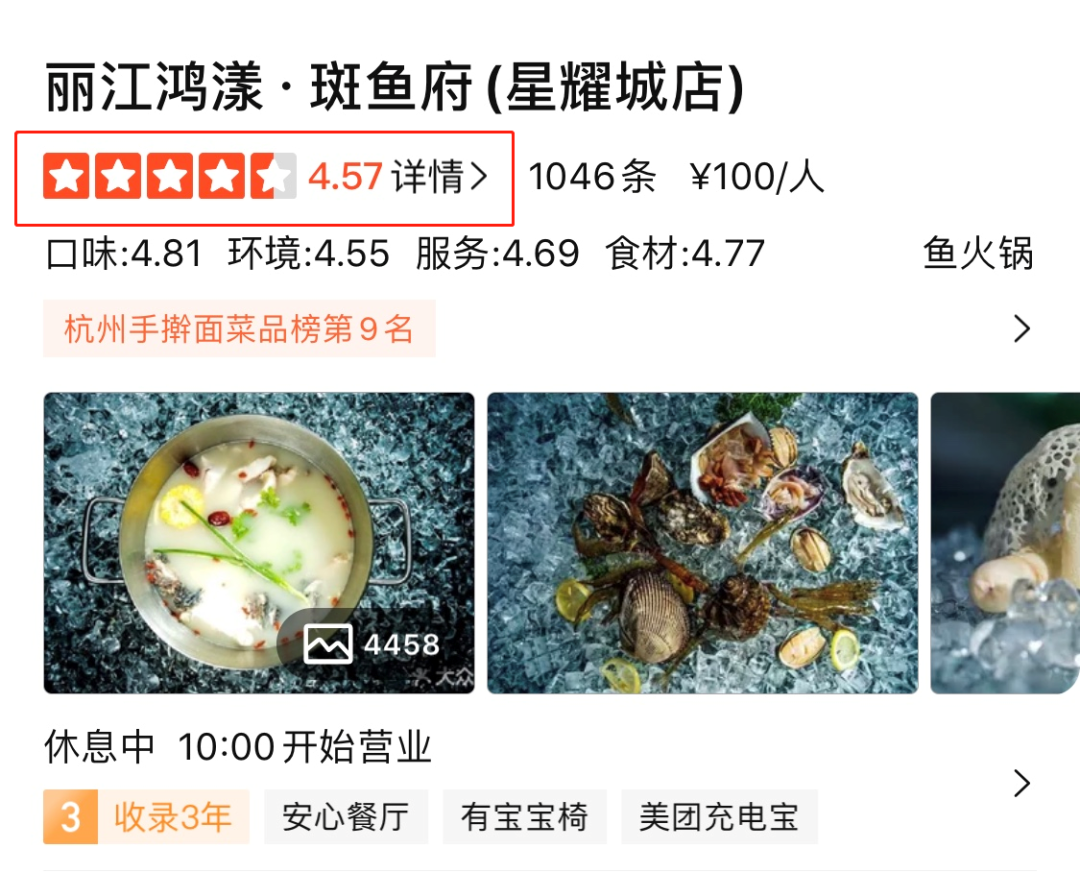Tap the 有宝宝椅 tag
Image resolution: width=1080 pixels, height=873 pixels.
(x=524, y=817)
